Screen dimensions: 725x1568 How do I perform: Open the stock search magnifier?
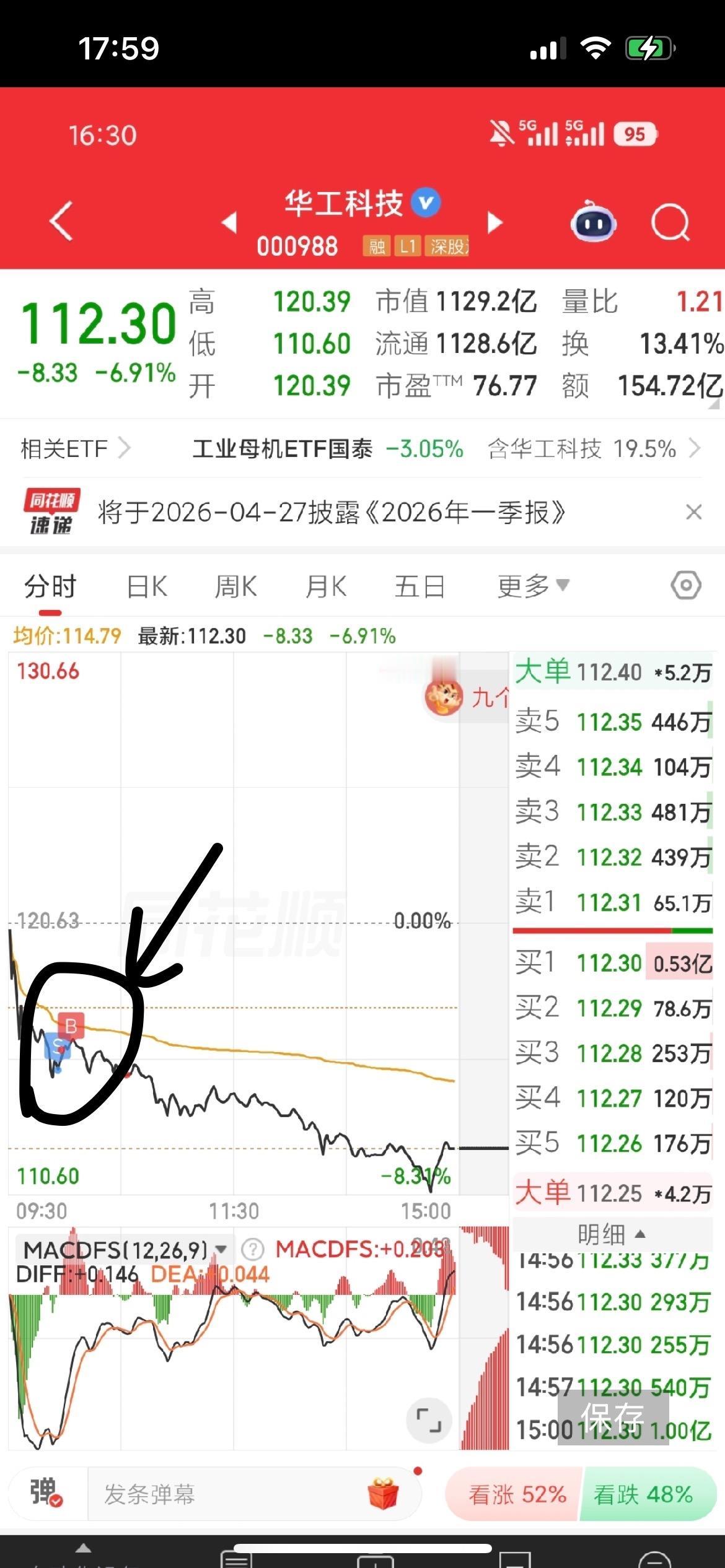click(x=670, y=223)
